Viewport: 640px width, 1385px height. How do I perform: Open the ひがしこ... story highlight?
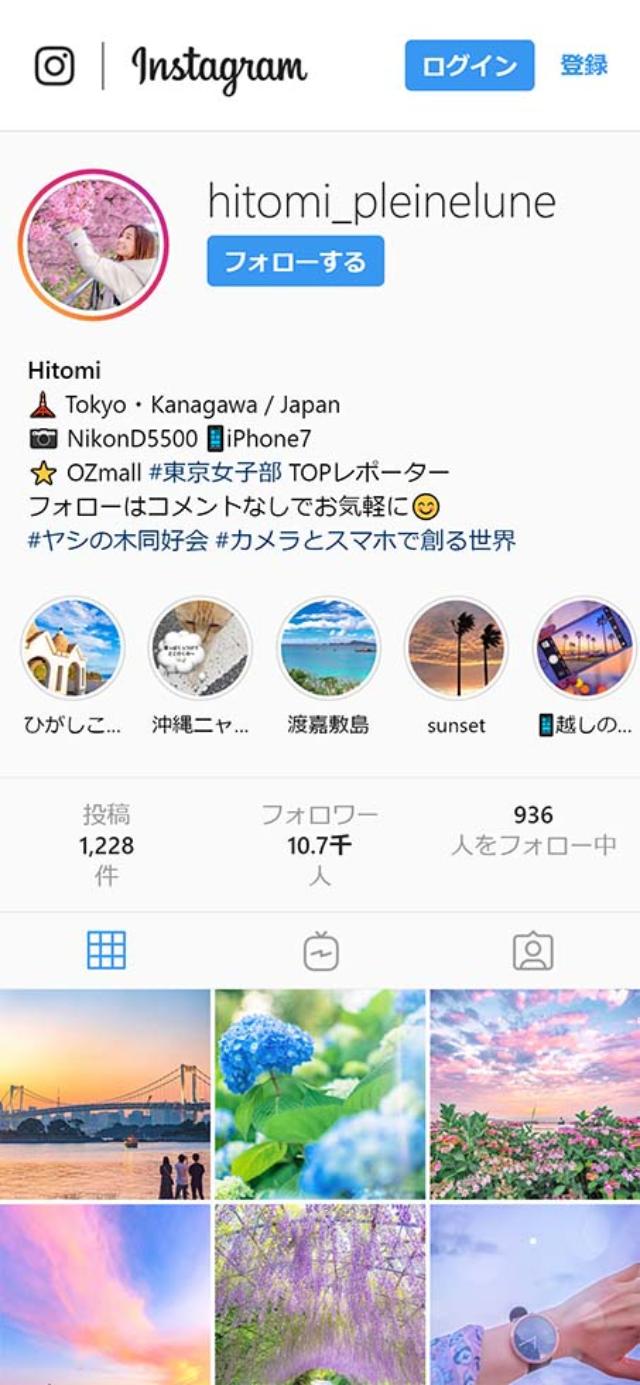click(73, 648)
